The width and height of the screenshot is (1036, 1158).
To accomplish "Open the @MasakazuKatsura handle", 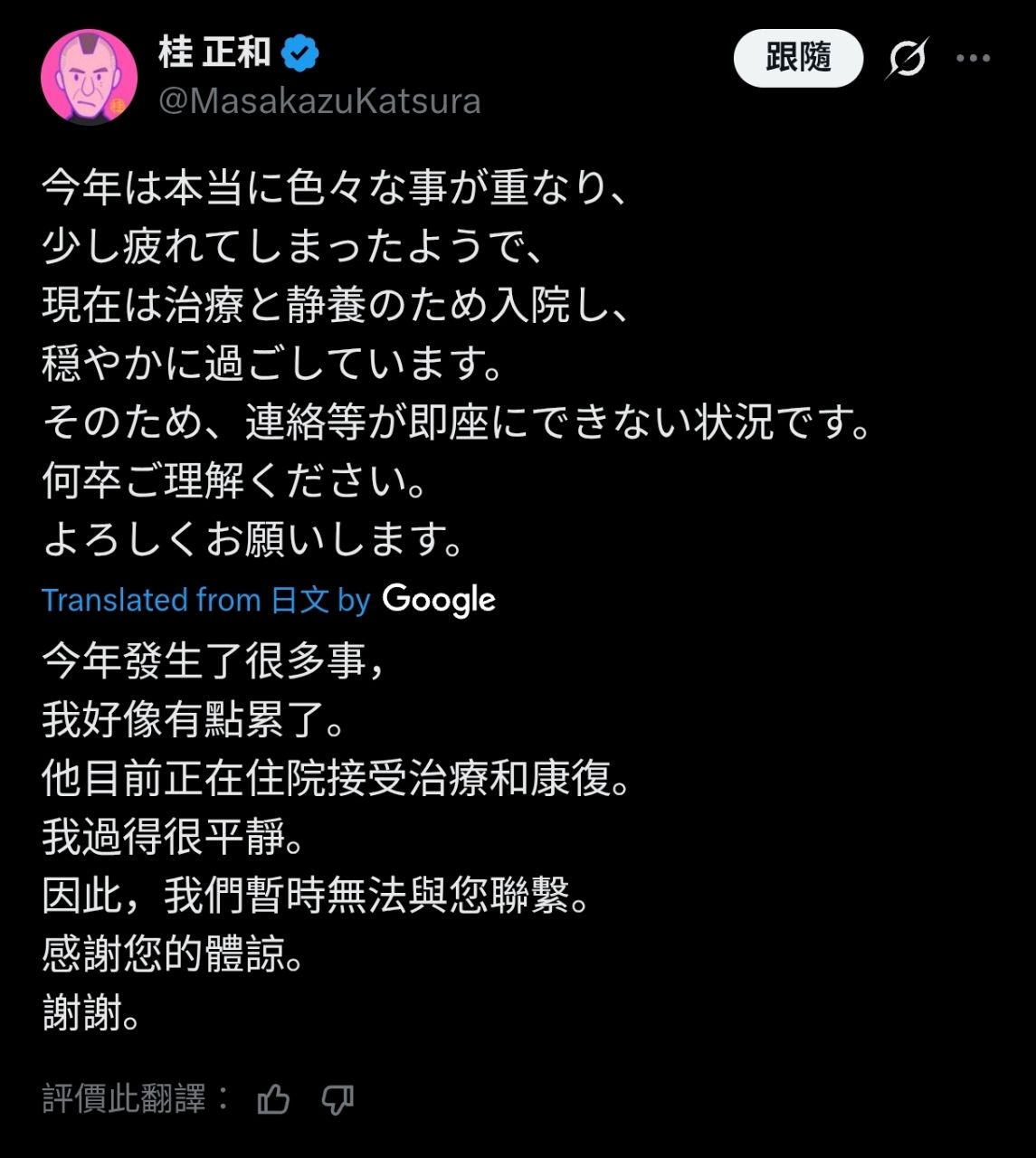I will click(319, 101).
